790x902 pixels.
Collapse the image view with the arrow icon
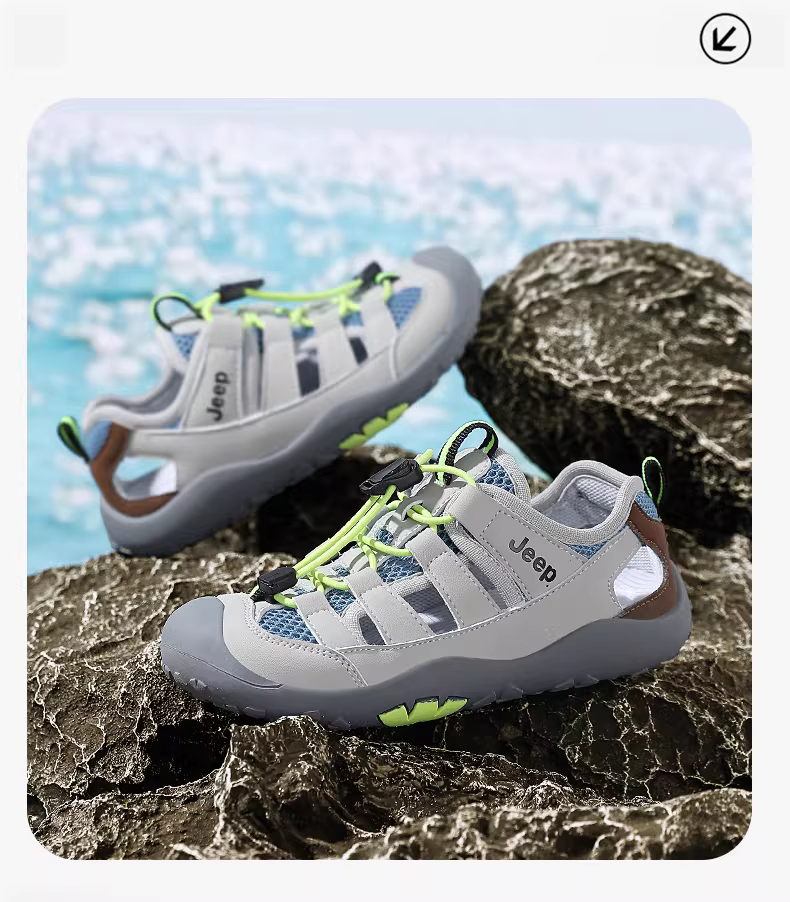[x=725, y=39]
